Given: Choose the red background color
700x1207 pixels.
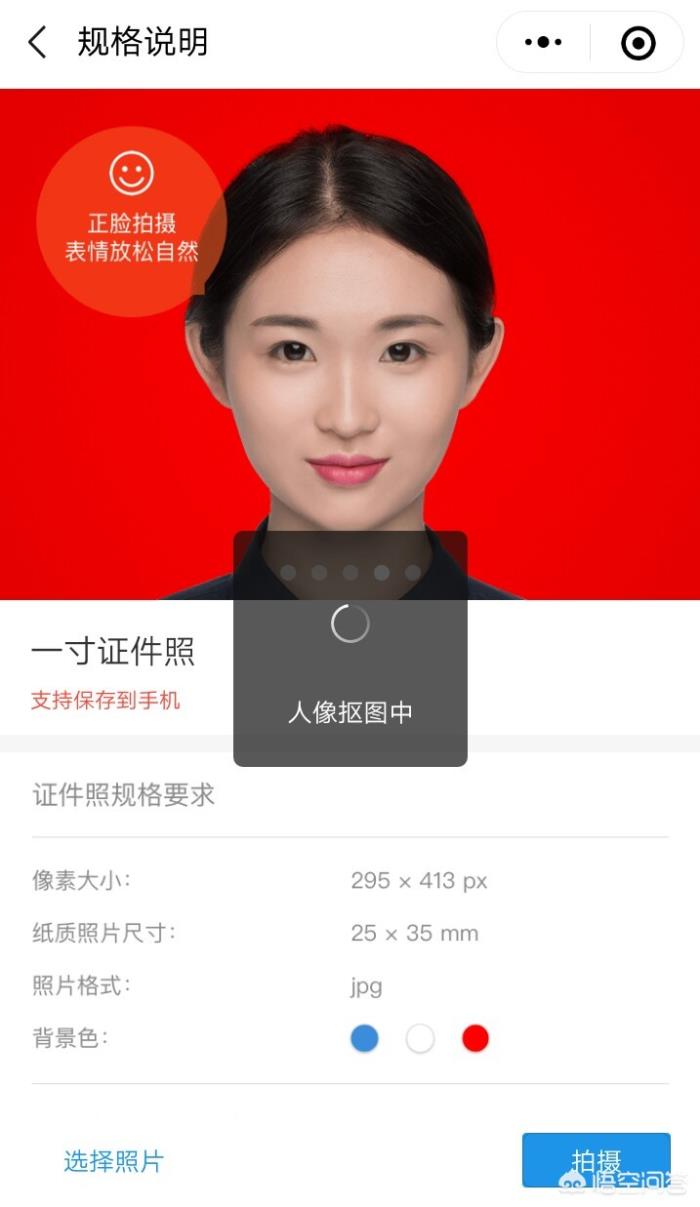Looking at the screenshot, I should (475, 1039).
